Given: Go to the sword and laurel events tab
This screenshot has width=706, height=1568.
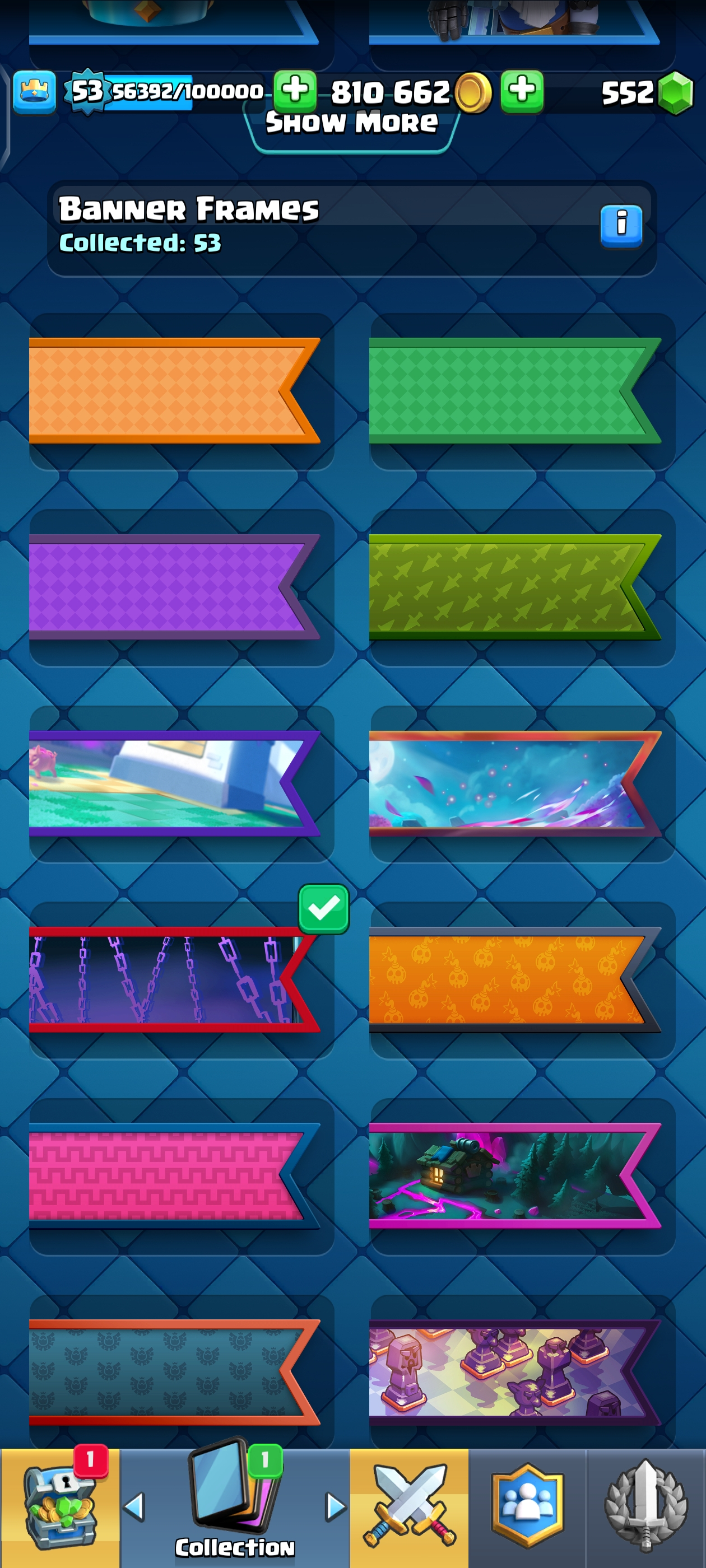Looking at the screenshot, I should point(645,1507).
